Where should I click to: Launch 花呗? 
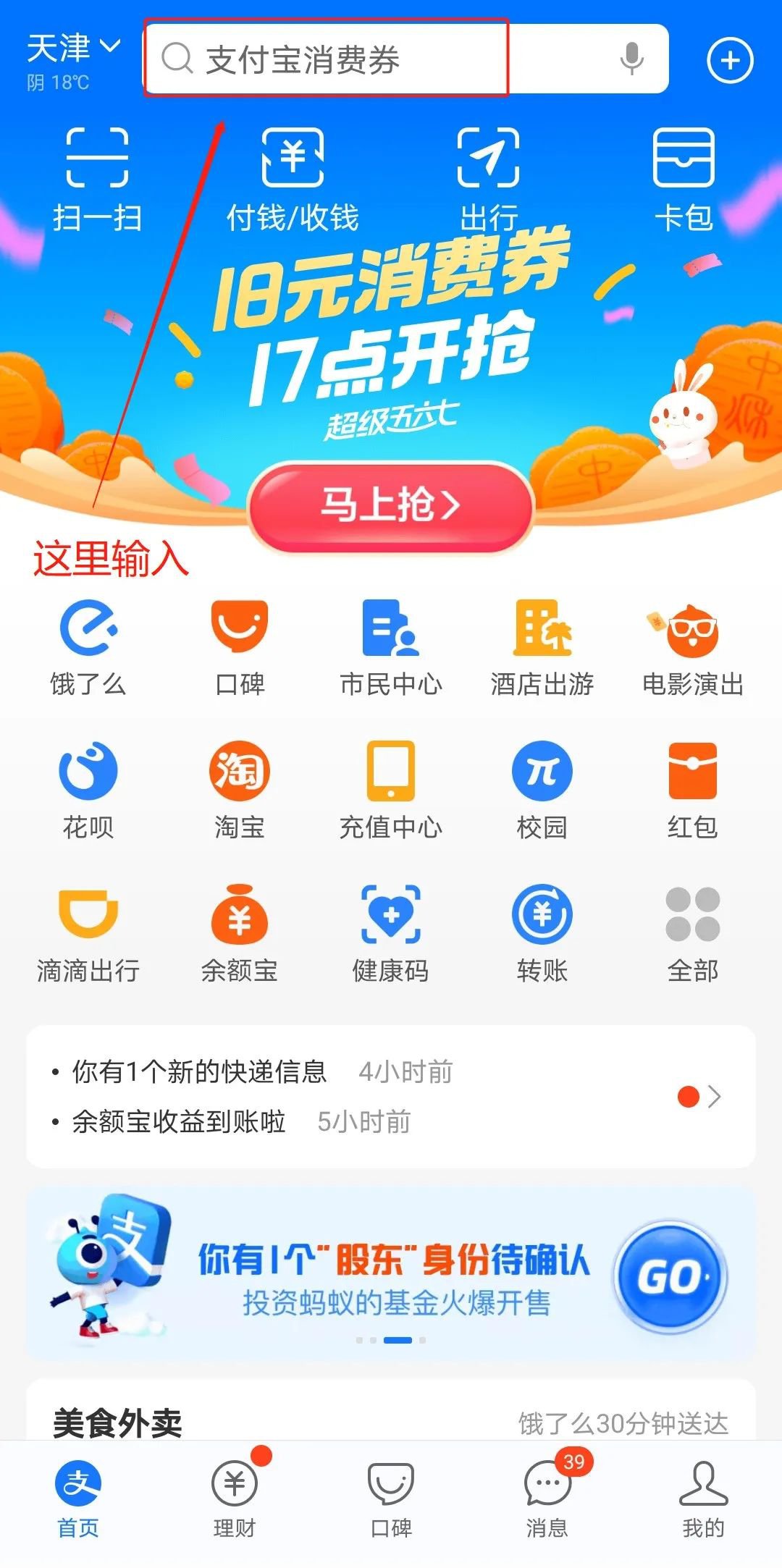point(88,789)
